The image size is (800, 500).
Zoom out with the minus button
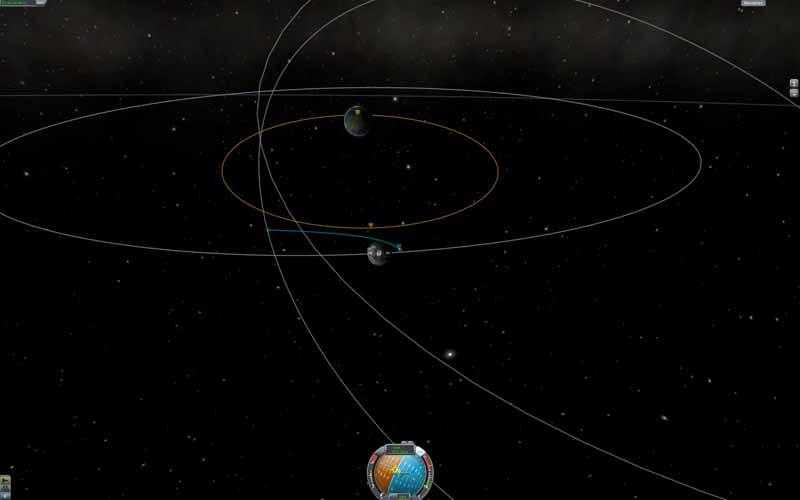coord(794,92)
